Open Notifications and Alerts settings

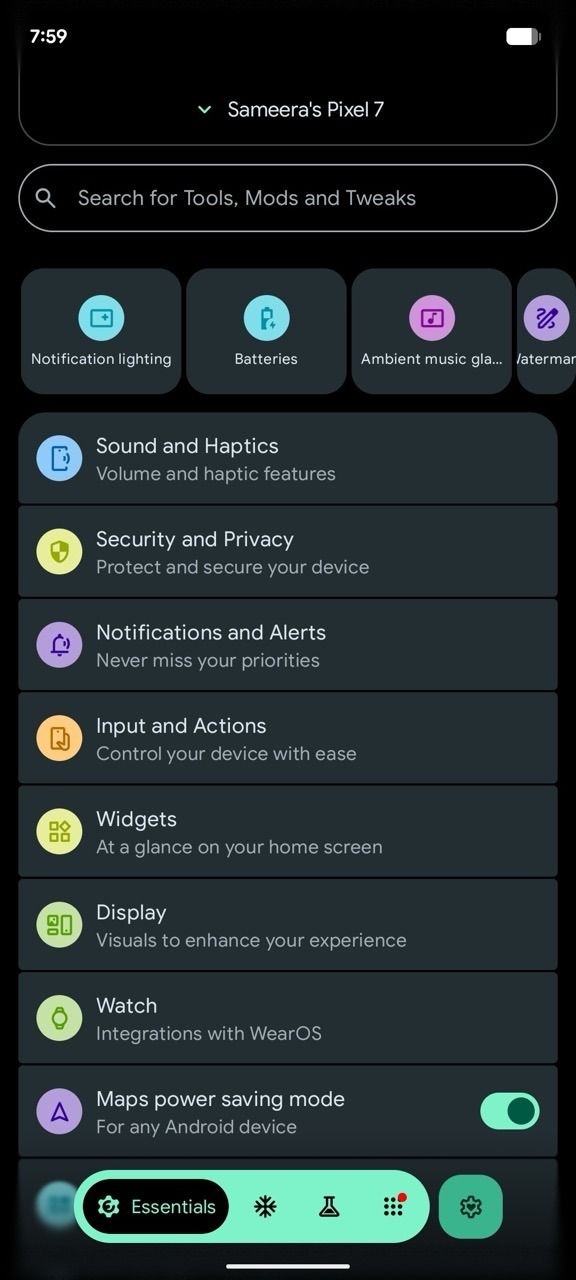pyautogui.click(x=288, y=645)
